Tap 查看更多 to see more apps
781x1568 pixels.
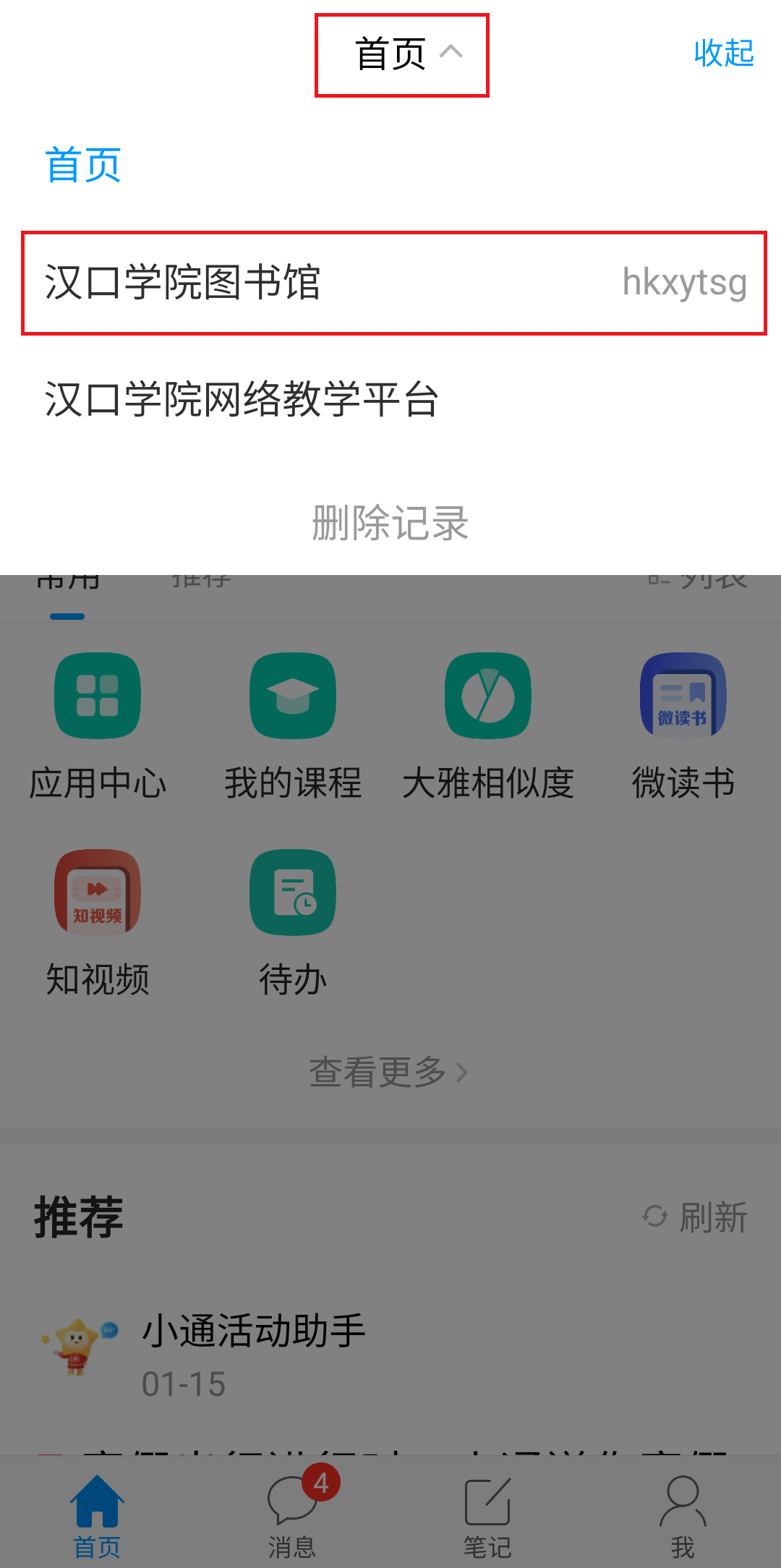389,1072
